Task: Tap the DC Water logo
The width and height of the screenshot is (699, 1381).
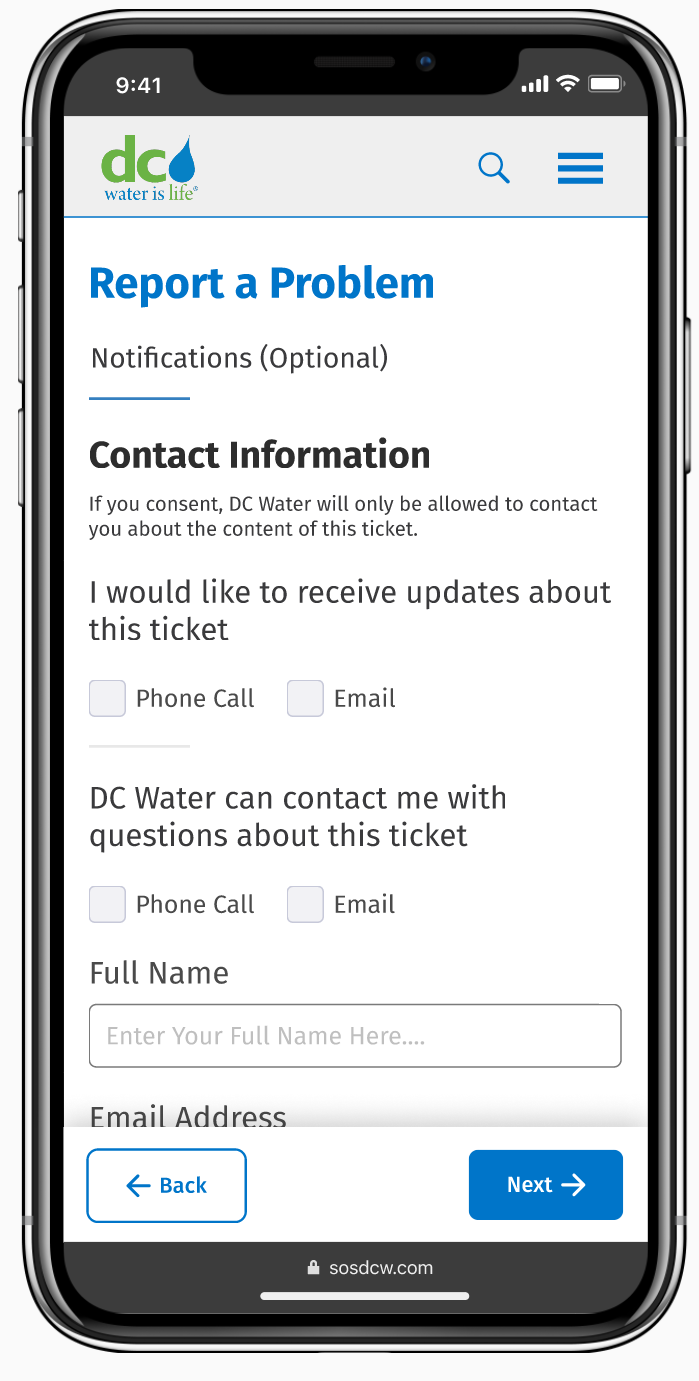Action: (x=150, y=168)
